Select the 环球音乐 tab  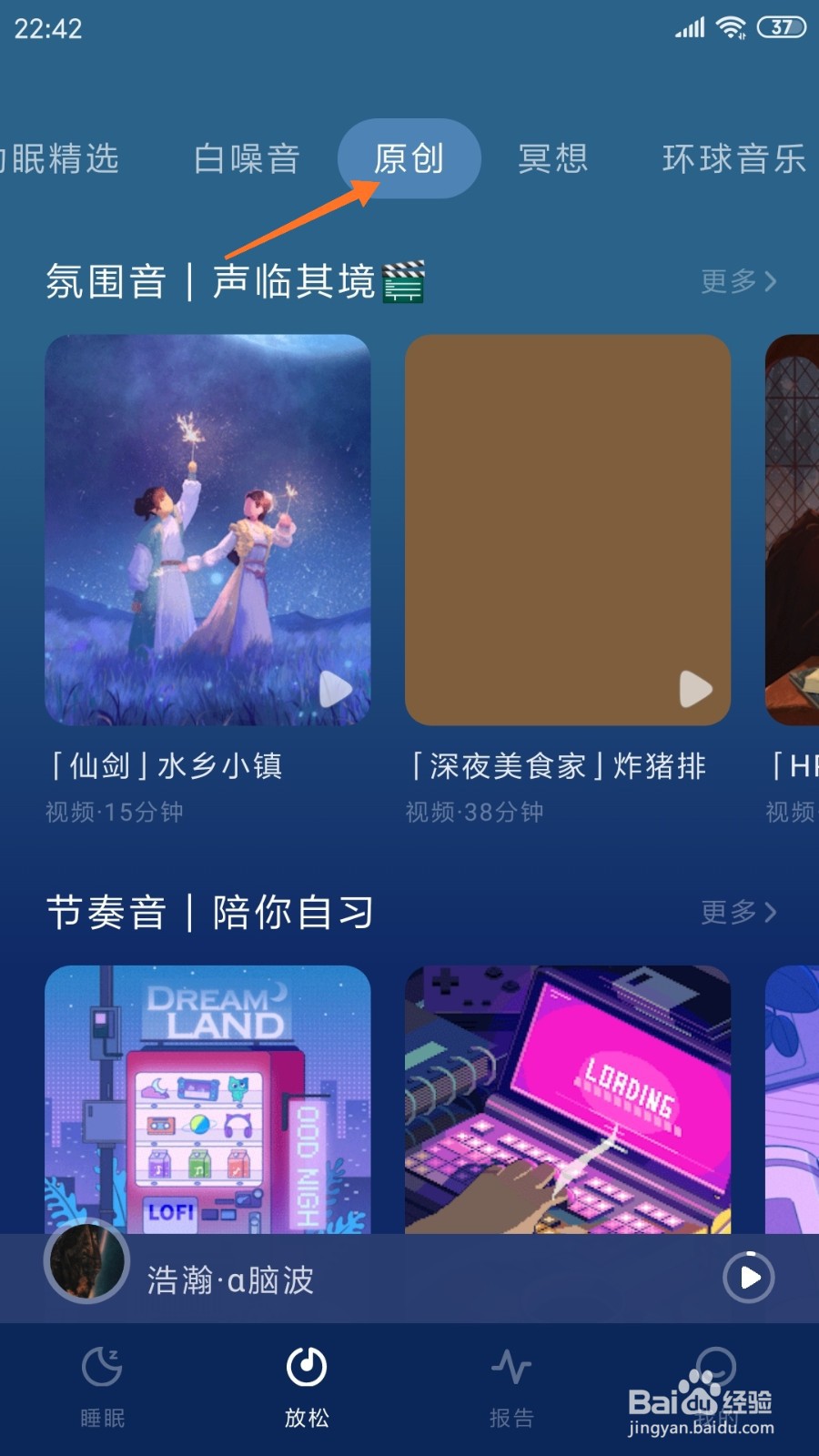click(733, 158)
